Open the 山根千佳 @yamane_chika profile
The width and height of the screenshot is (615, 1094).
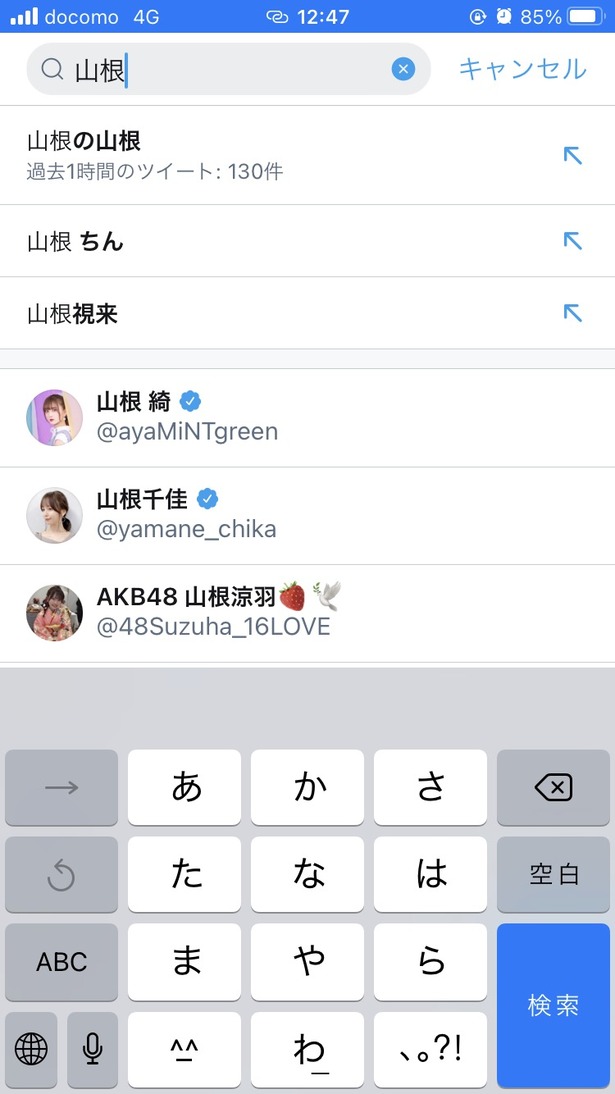pos(307,516)
